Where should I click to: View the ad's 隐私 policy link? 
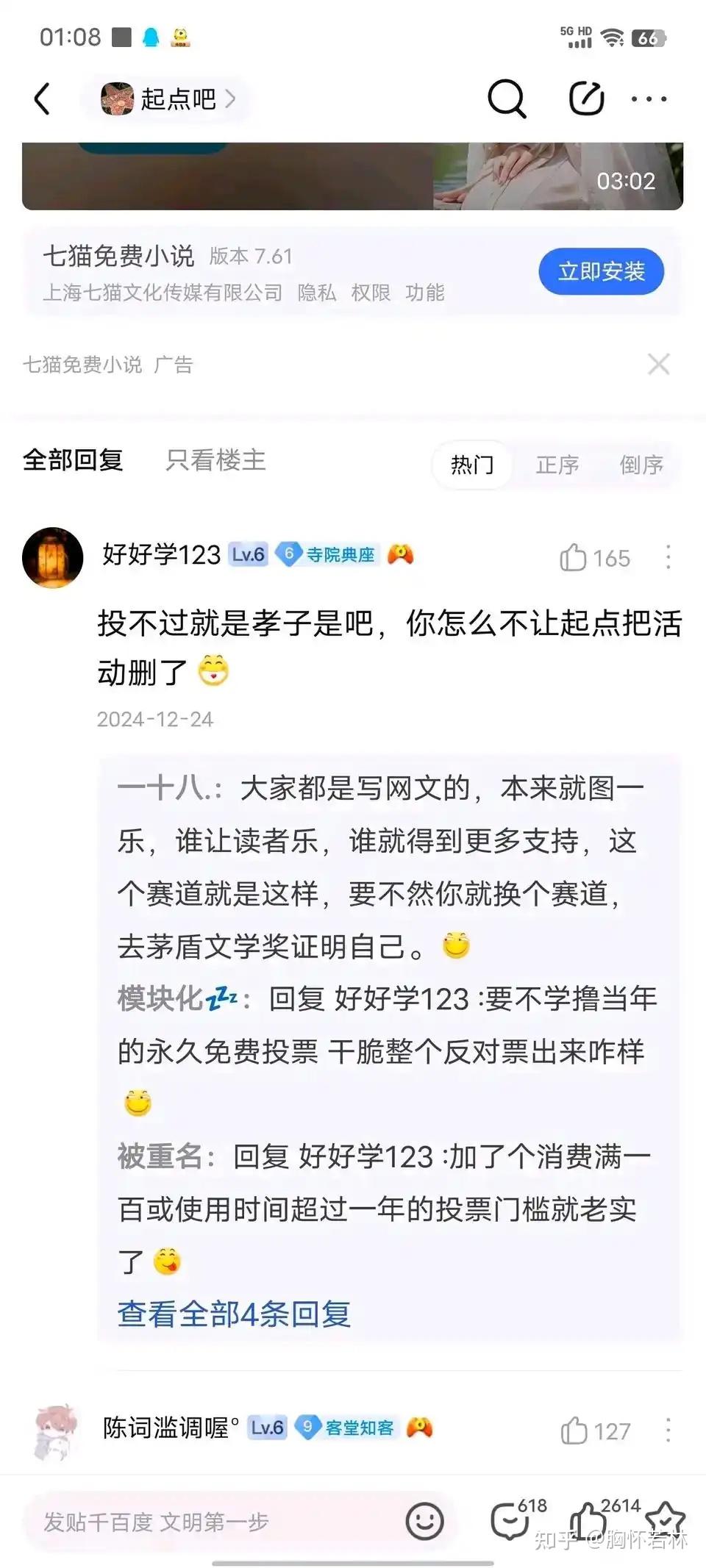click(317, 293)
